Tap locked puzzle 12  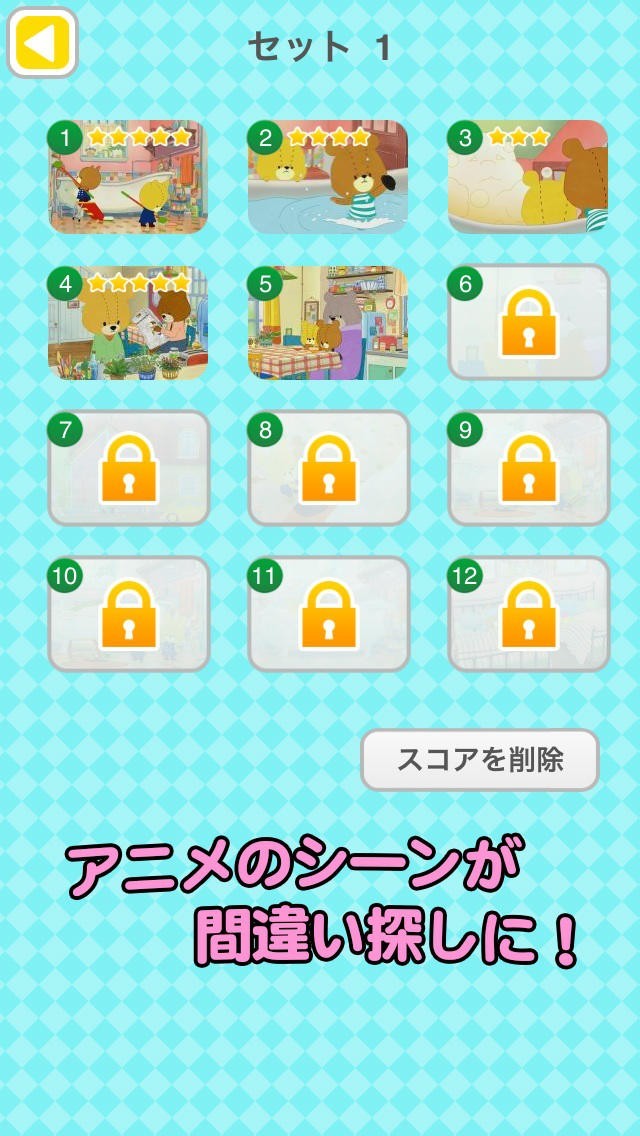point(528,613)
